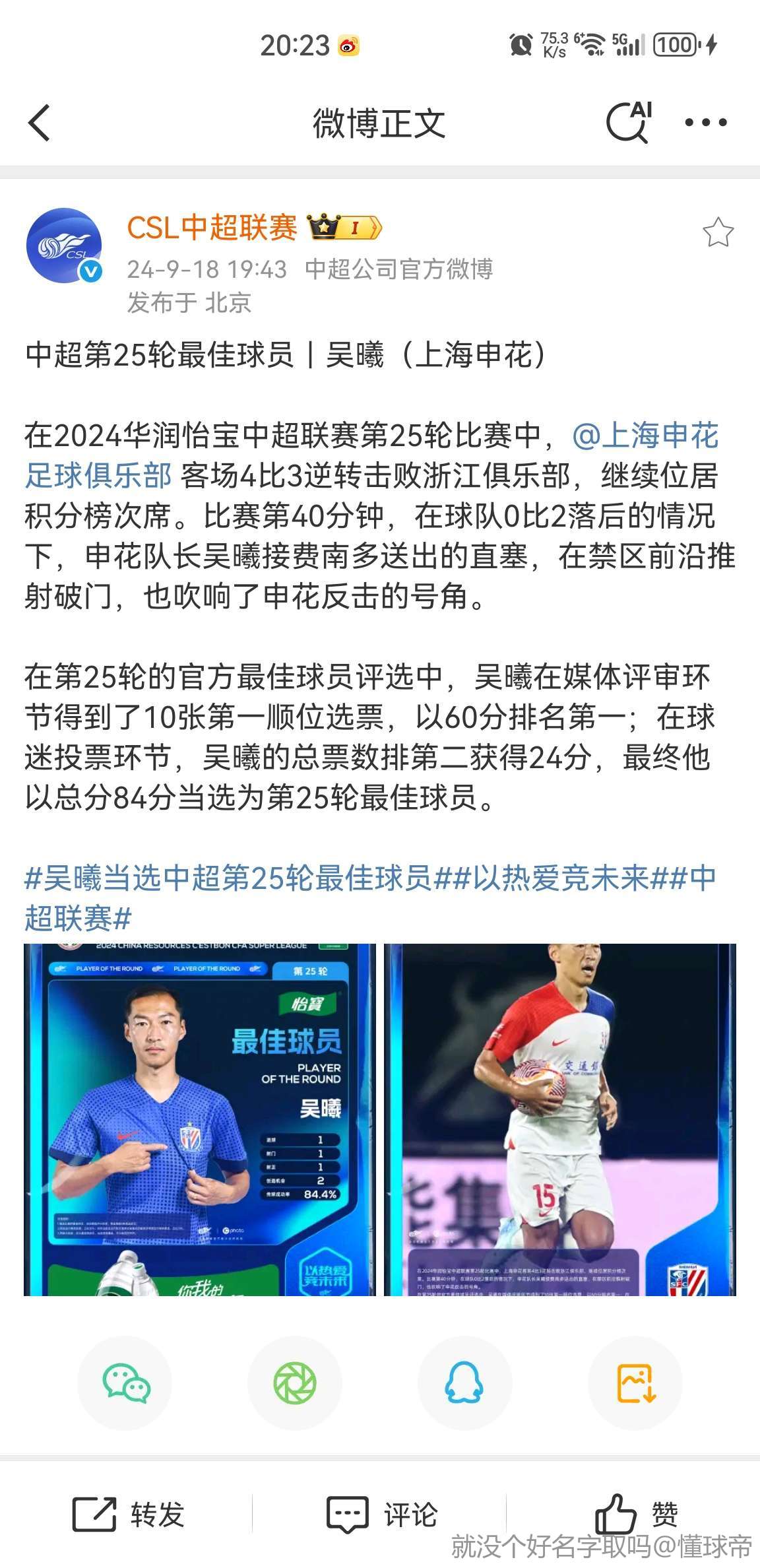760x1568 pixels.
Task: Tap the CSL中超联赛 account name
Action: [x=211, y=228]
